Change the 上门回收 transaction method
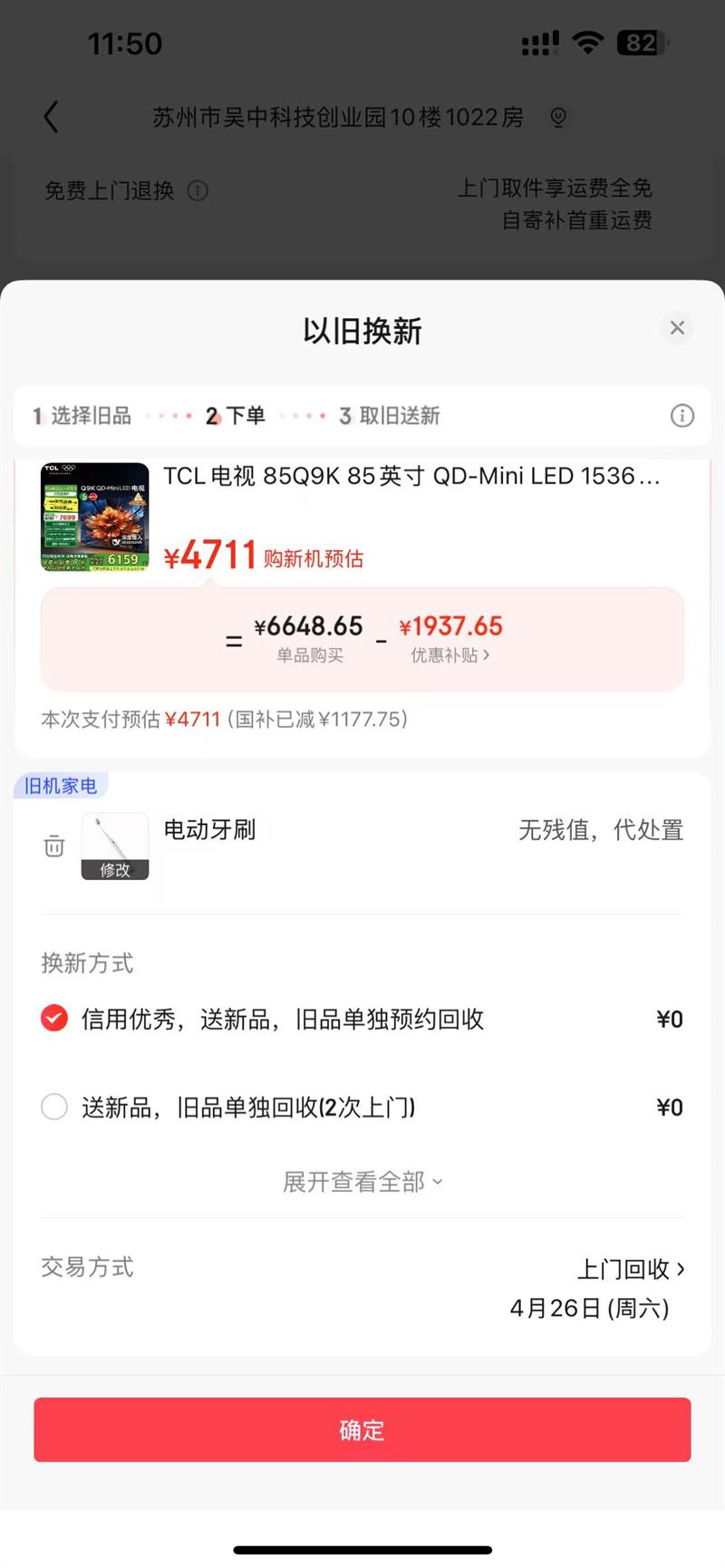Image resolution: width=725 pixels, height=1568 pixels. click(631, 1269)
